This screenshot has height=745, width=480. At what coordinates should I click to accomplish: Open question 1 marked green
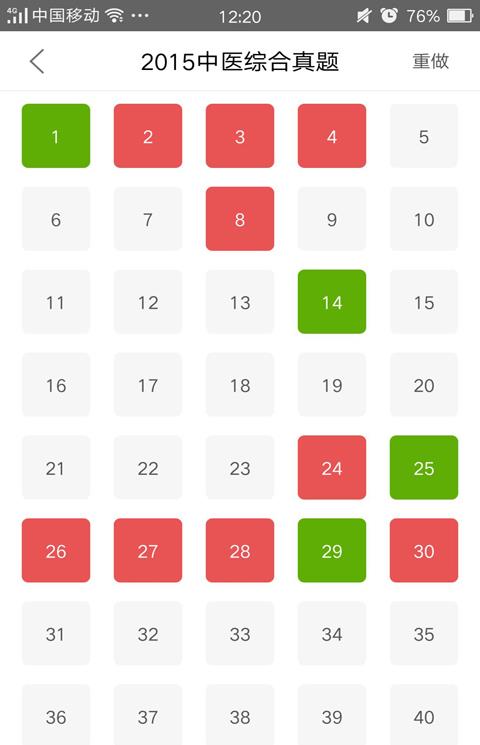pos(56,136)
